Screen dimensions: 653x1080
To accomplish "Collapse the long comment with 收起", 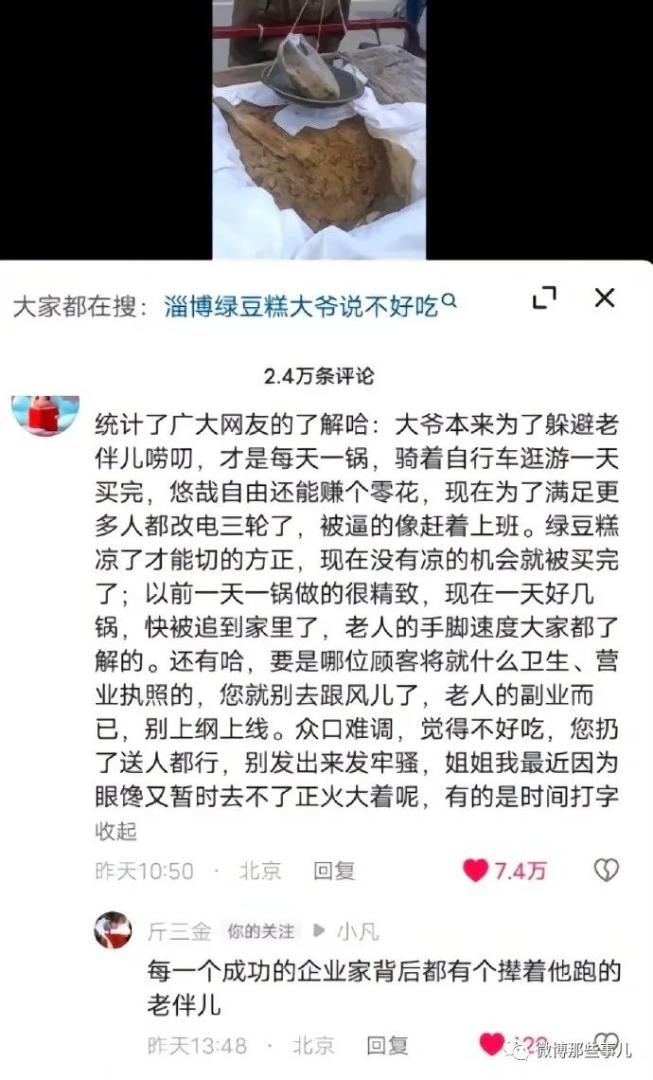I will pos(115,831).
